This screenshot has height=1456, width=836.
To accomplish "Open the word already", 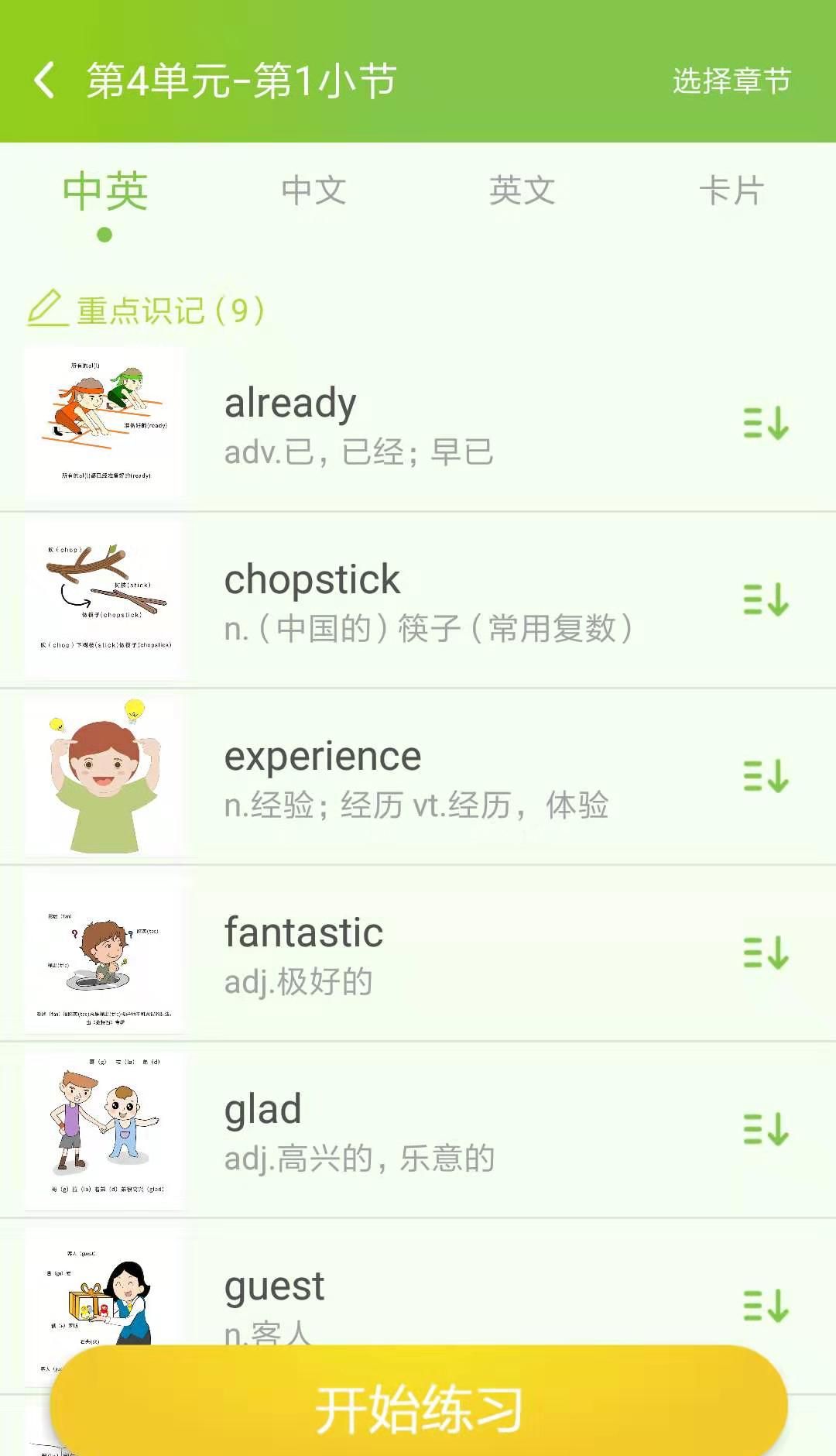I will pyautogui.click(x=290, y=403).
